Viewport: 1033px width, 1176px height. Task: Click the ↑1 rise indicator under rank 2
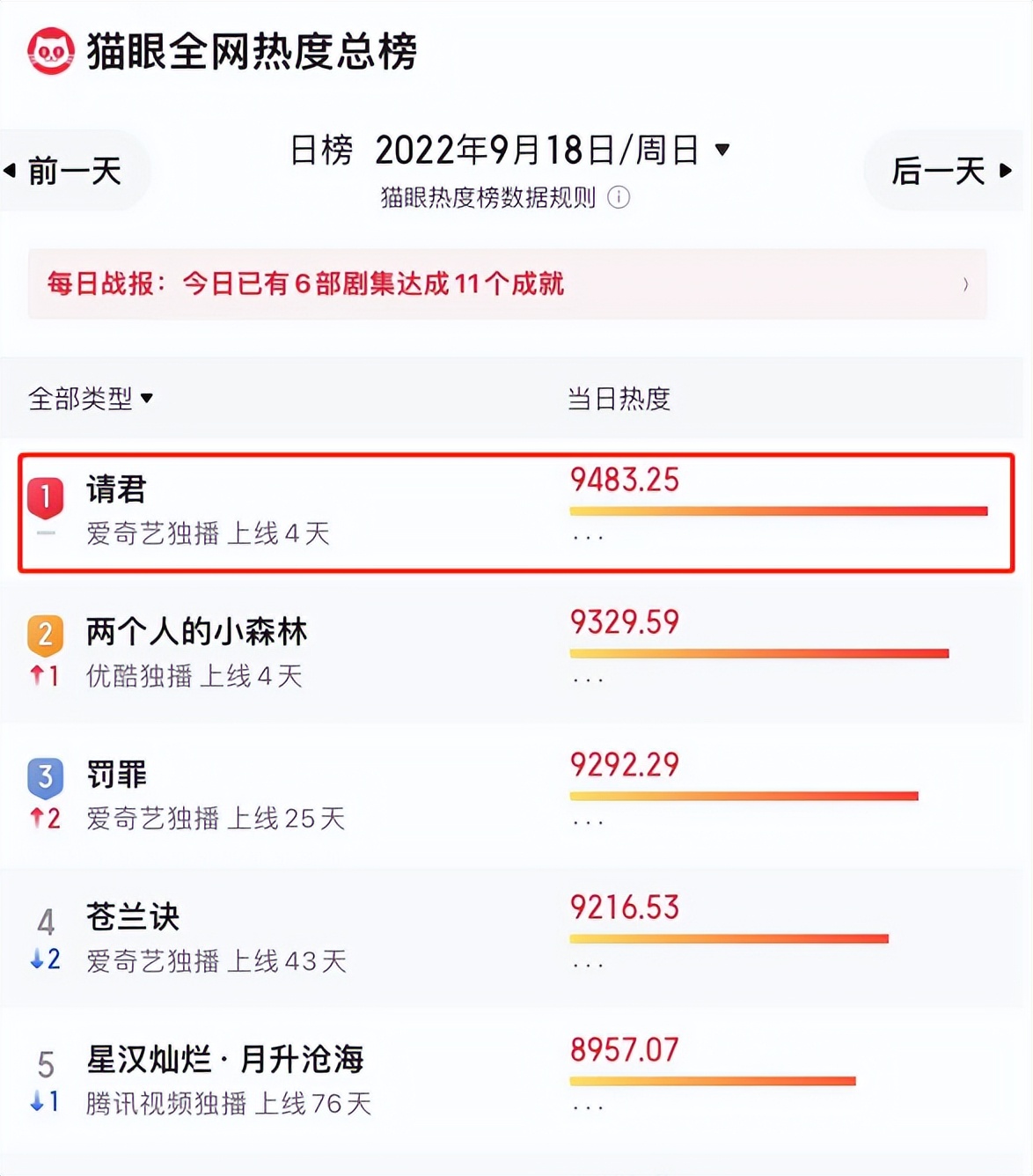point(42,674)
